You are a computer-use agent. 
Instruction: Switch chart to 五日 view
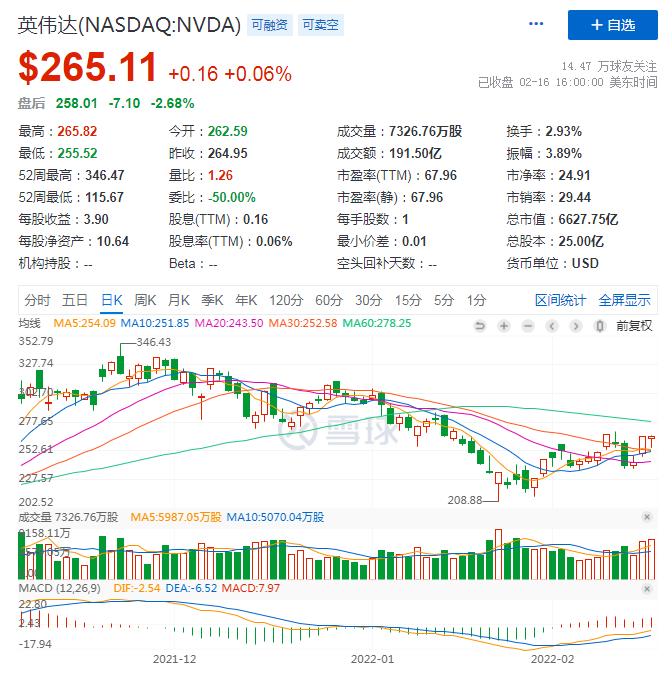(75, 300)
